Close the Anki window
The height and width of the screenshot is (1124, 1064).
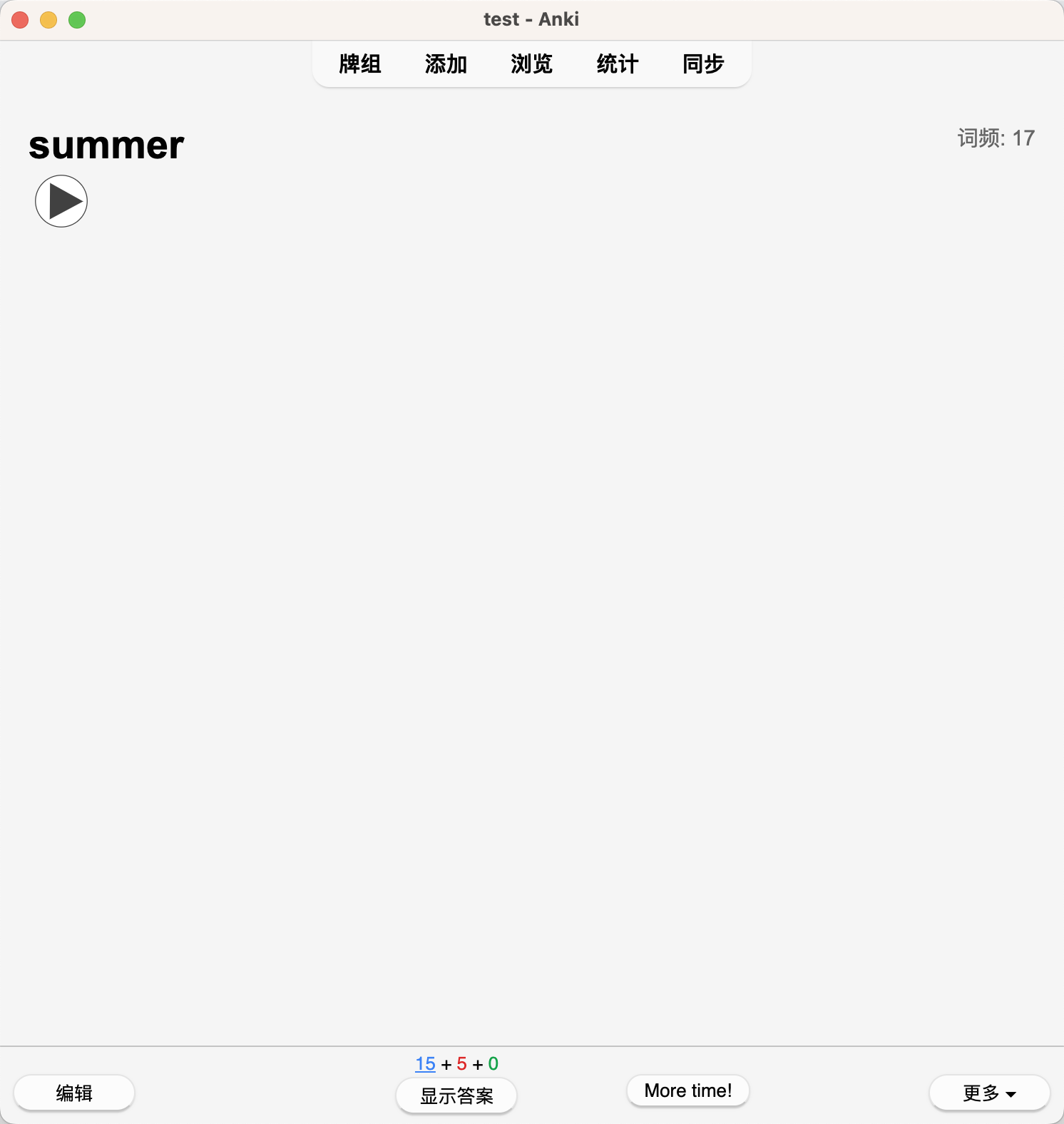20,20
